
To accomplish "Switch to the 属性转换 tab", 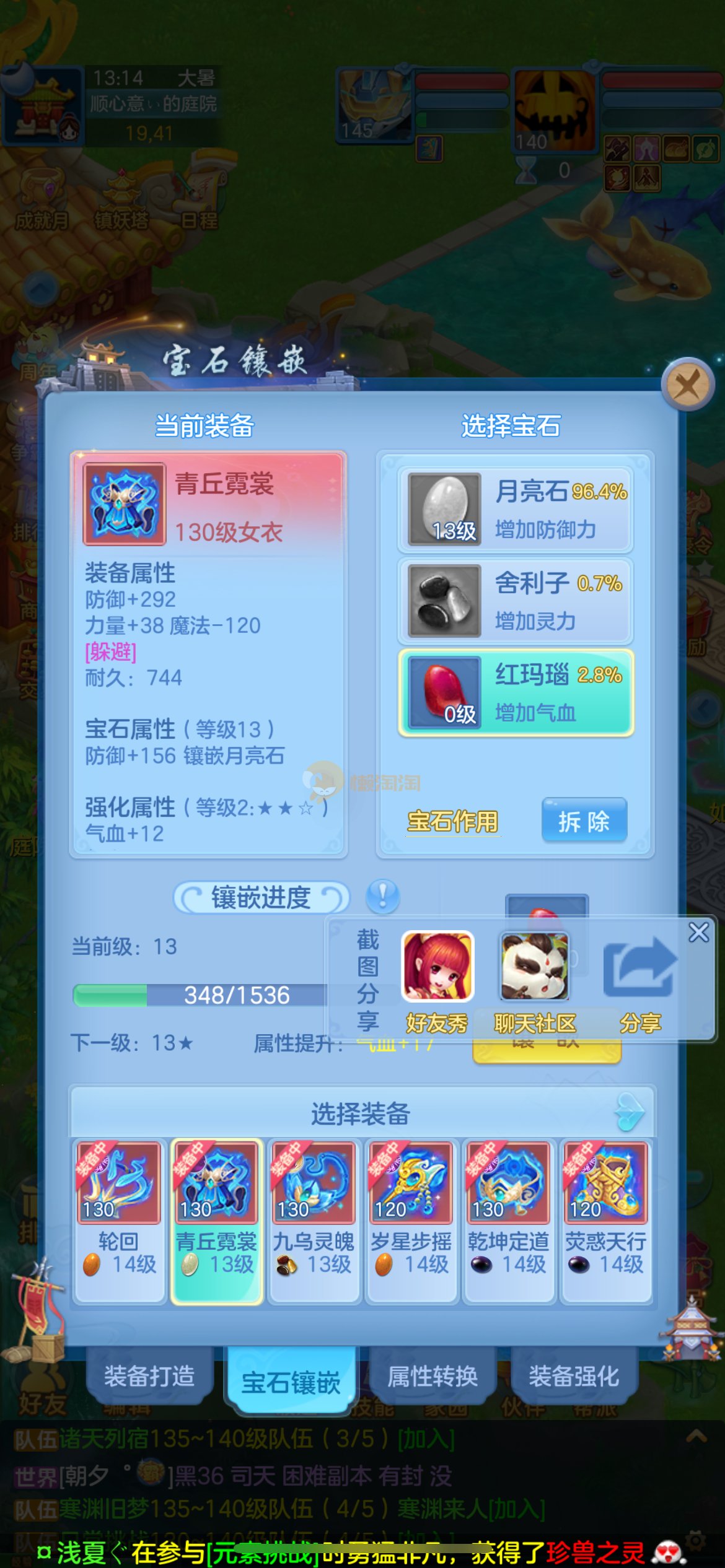I will pyautogui.click(x=433, y=1376).
